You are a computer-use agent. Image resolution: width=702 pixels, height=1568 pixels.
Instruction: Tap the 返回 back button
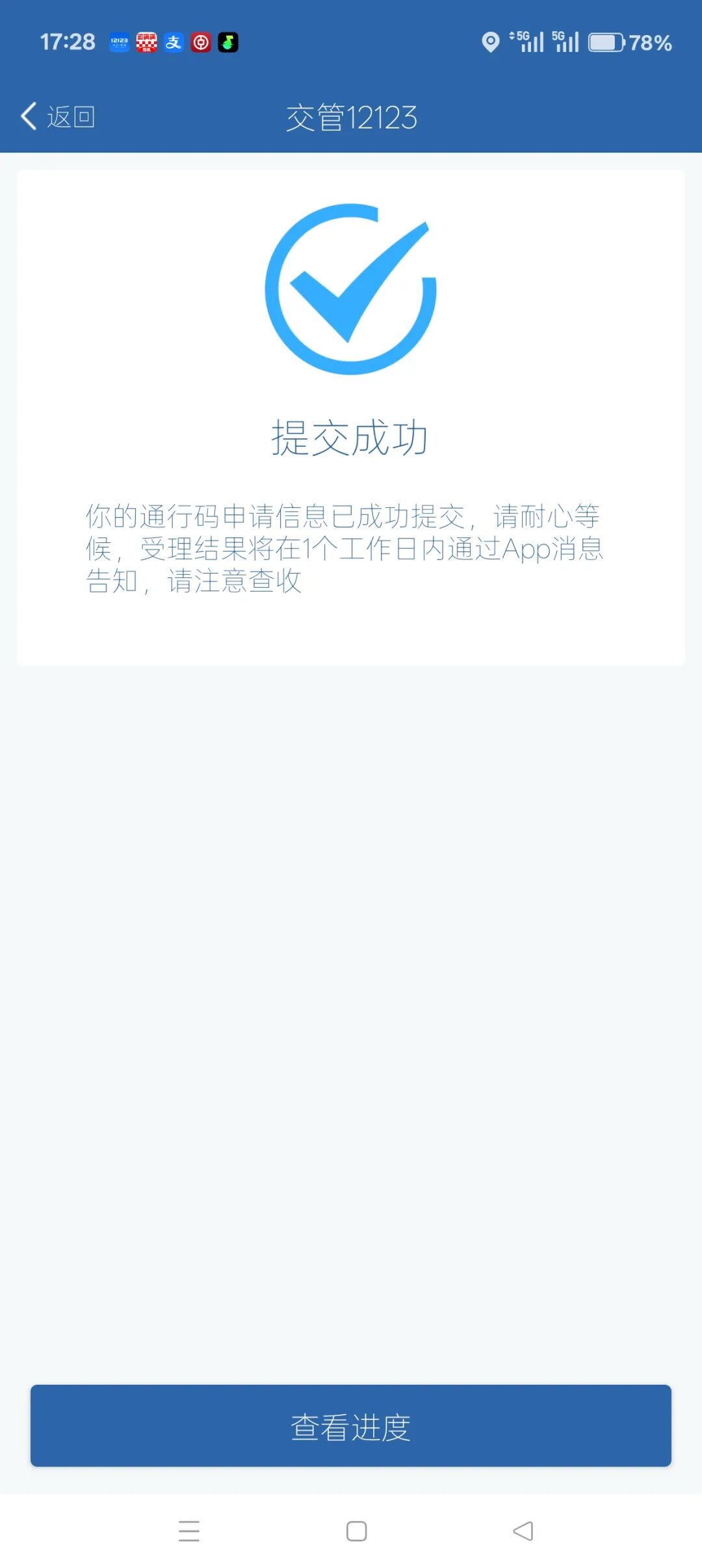(x=58, y=117)
